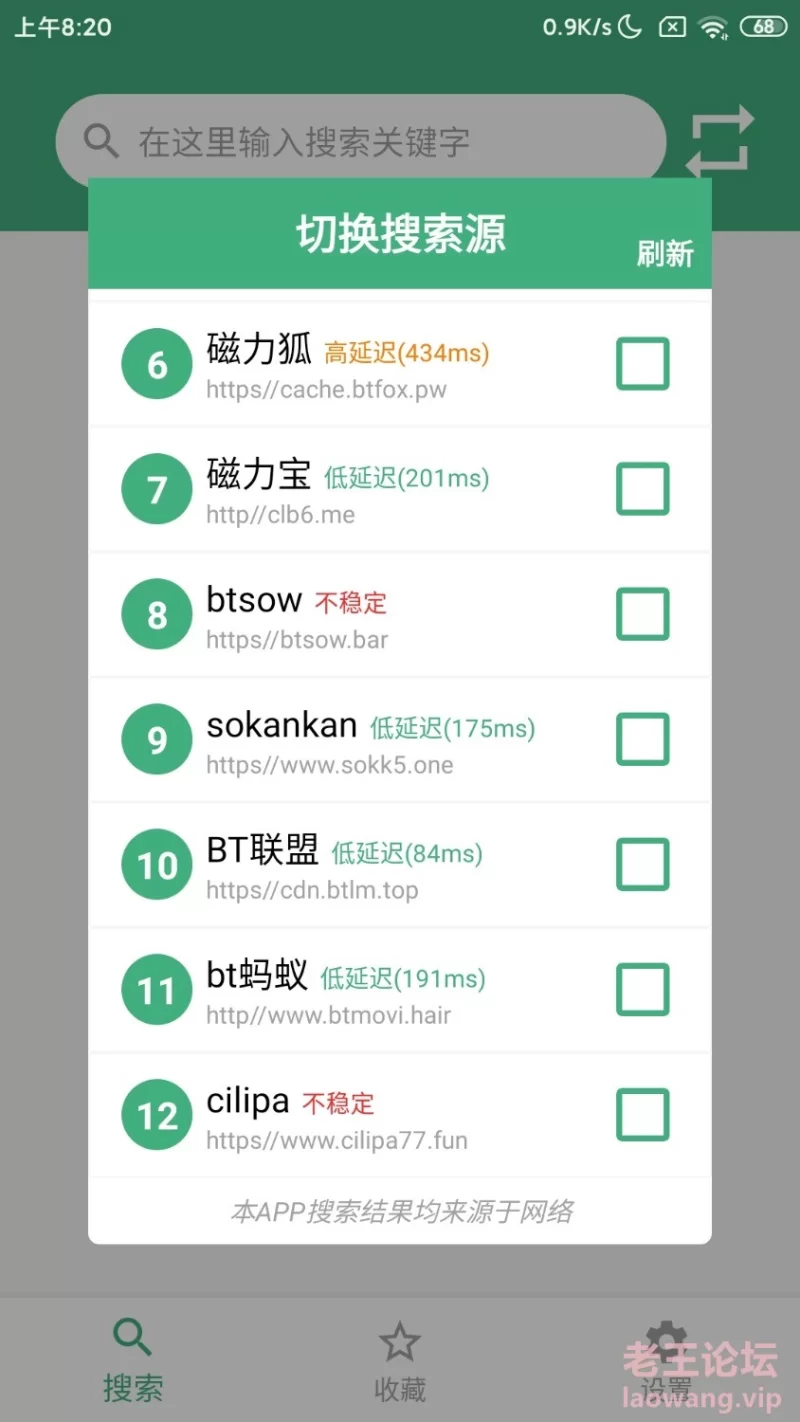Switch to the 收藏 tab
Screen dimensions: 800x1422
click(x=400, y=1361)
